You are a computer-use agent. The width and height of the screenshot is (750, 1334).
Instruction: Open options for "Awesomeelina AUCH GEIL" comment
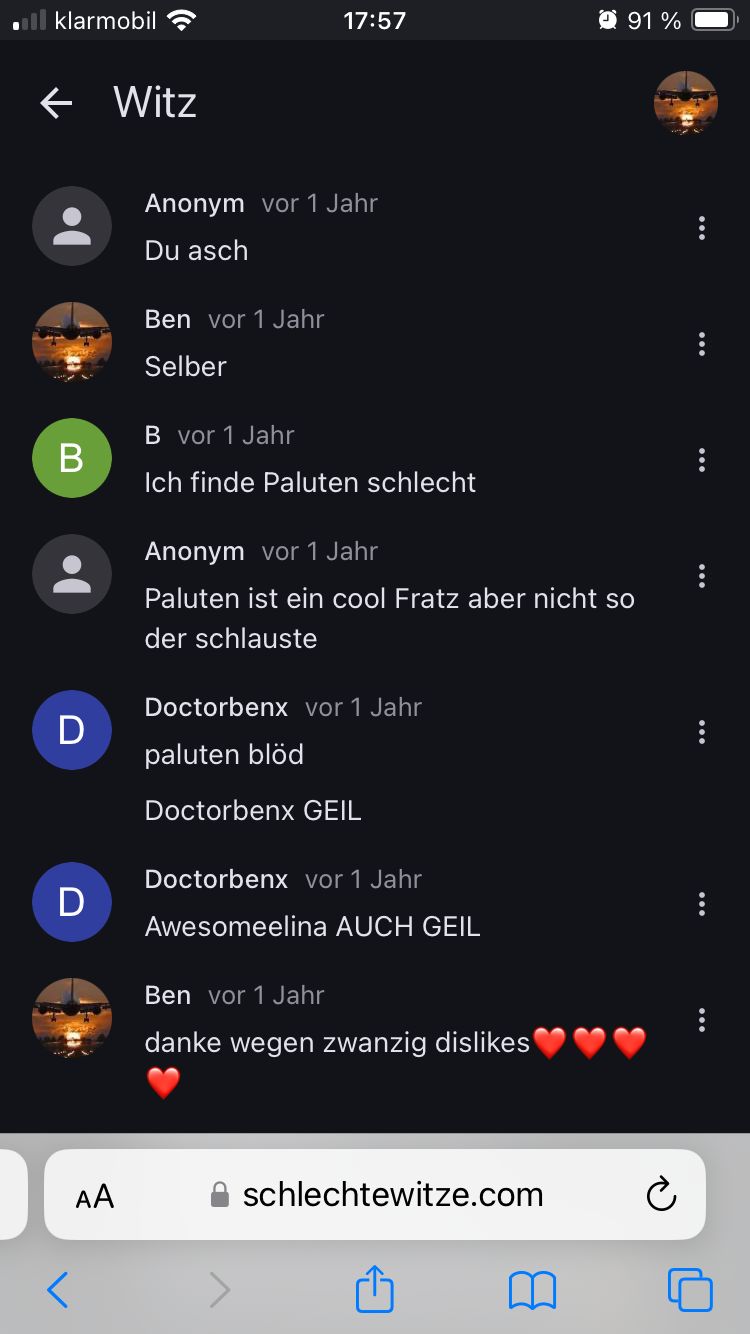(x=702, y=904)
